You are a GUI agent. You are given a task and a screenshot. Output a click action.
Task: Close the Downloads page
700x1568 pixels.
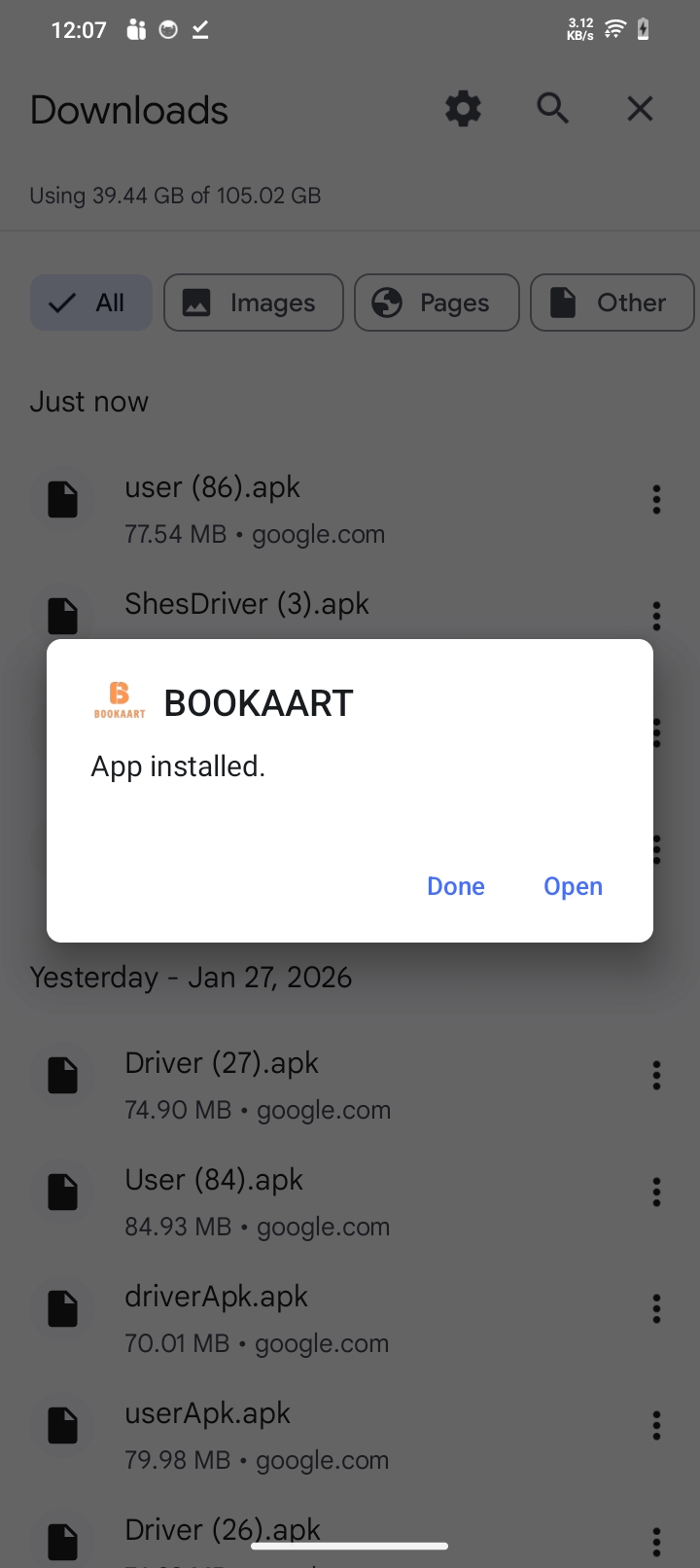click(640, 109)
